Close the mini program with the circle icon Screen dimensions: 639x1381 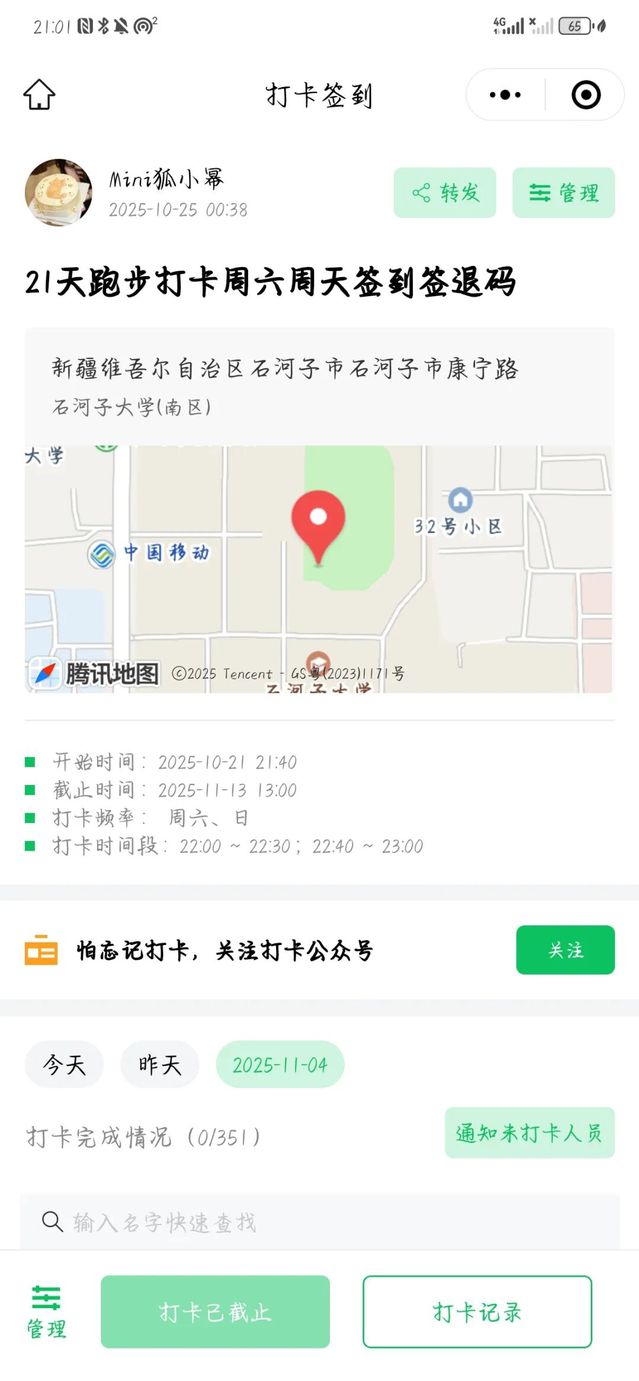(585, 95)
